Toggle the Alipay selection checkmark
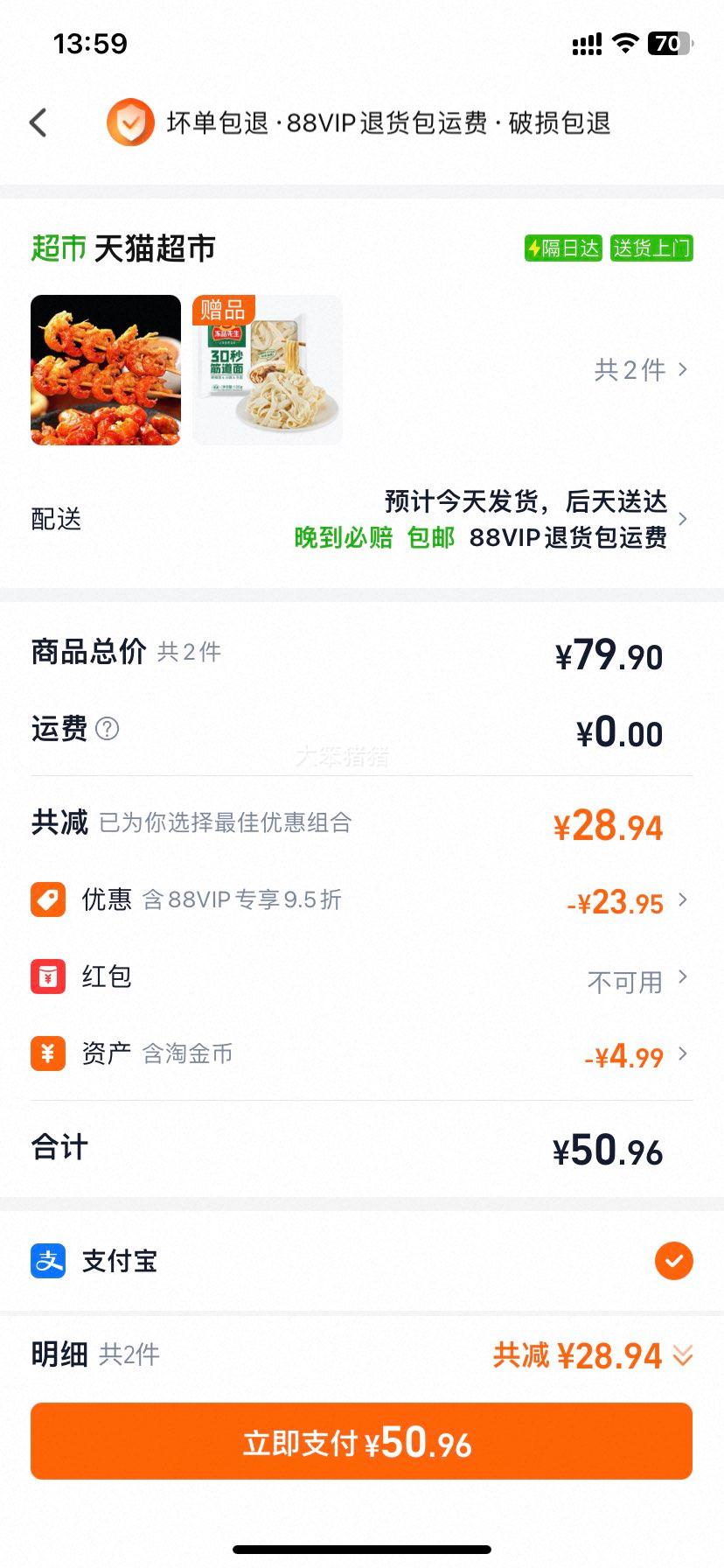724x1568 pixels. [672, 1261]
